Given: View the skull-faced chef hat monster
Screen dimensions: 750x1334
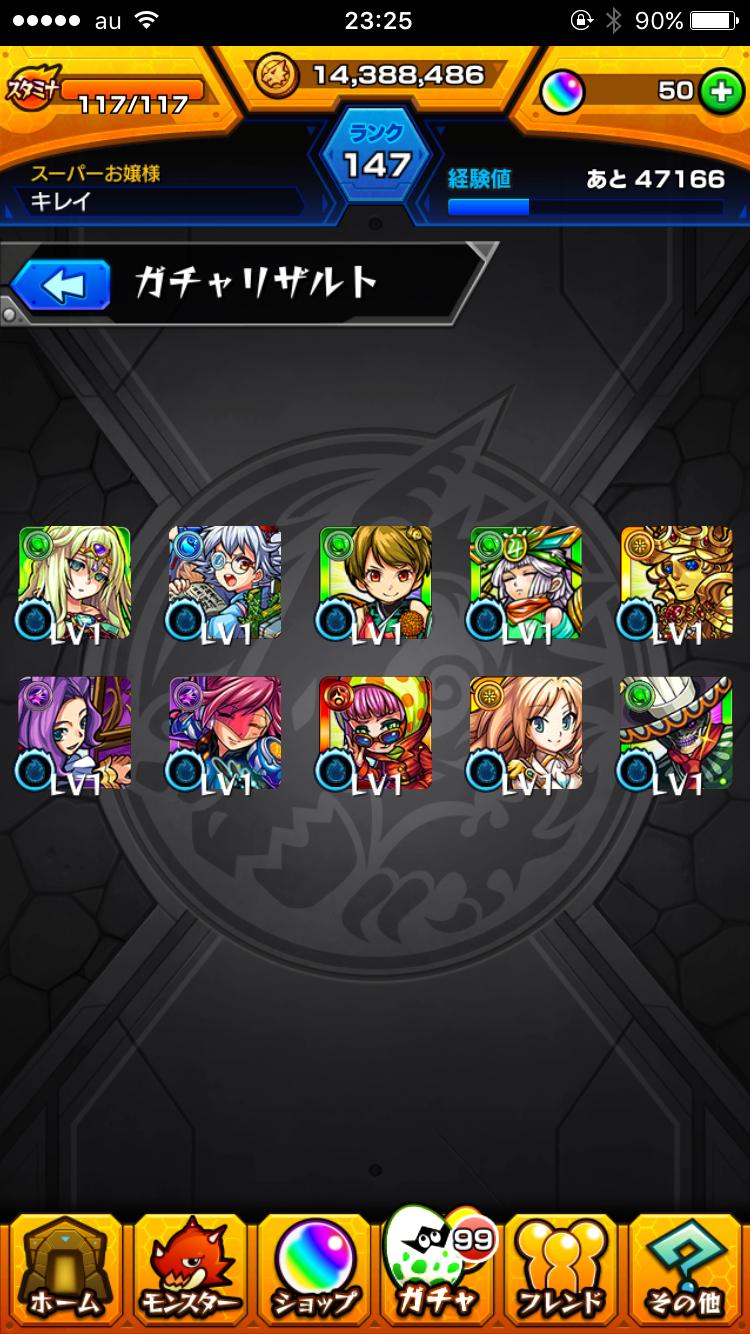Looking at the screenshot, I should coord(677,733).
